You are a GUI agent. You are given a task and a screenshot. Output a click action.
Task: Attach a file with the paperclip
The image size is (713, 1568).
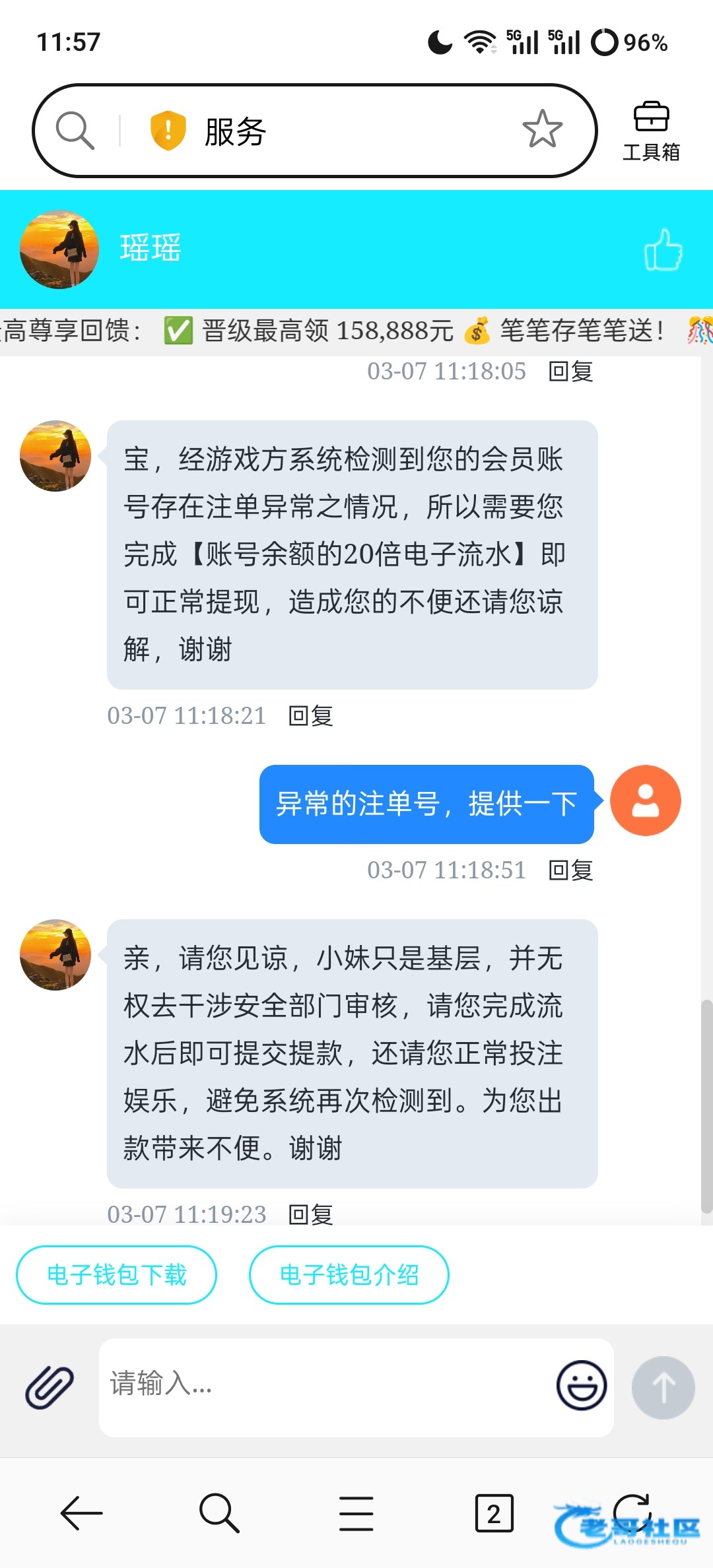pos(50,1387)
